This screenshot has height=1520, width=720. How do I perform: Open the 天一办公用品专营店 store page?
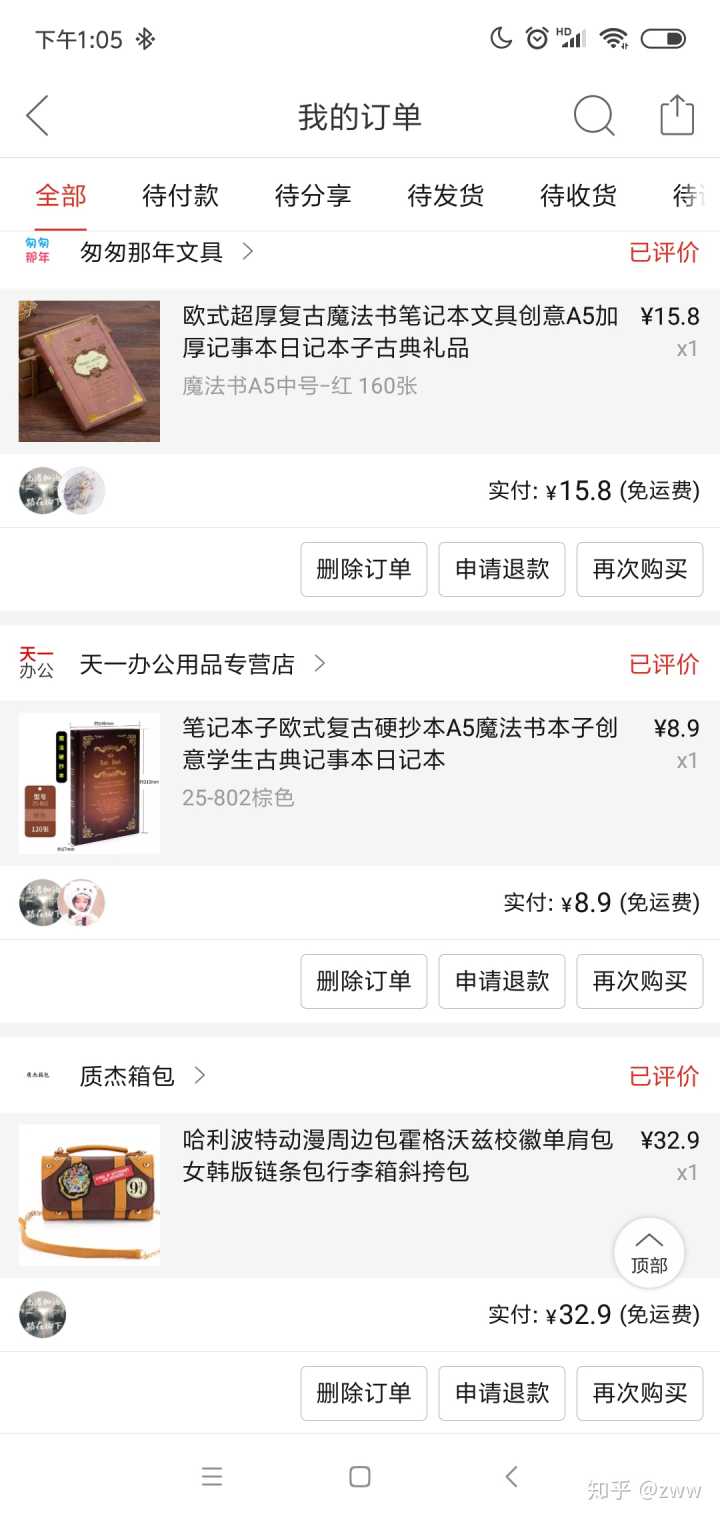tap(187, 664)
